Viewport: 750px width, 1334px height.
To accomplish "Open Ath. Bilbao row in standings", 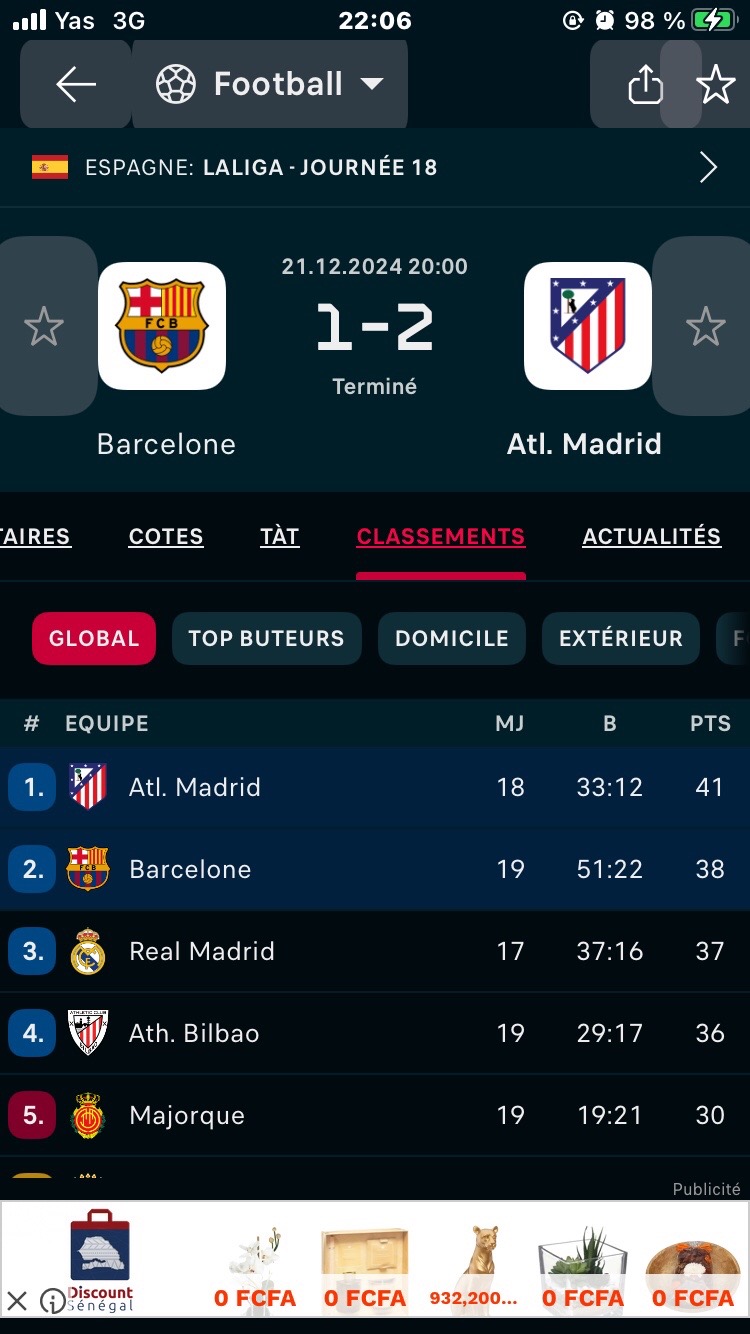I will coord(375,1033).
